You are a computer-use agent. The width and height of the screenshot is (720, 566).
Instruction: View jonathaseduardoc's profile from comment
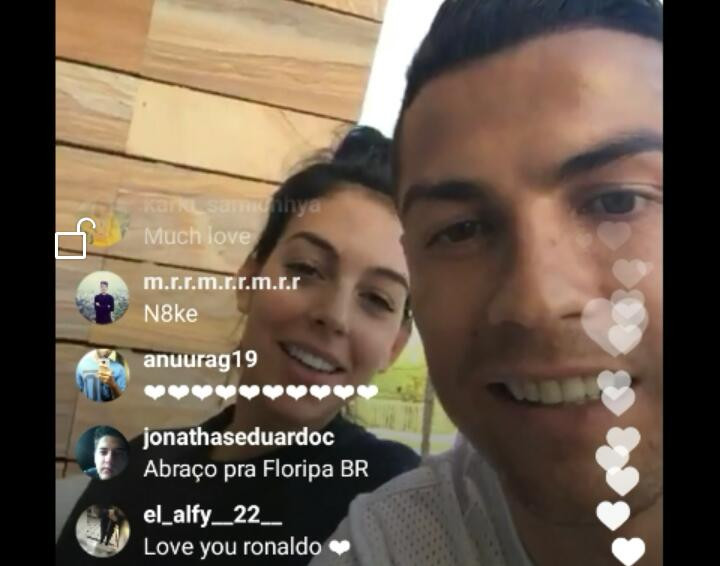point(103,453)
